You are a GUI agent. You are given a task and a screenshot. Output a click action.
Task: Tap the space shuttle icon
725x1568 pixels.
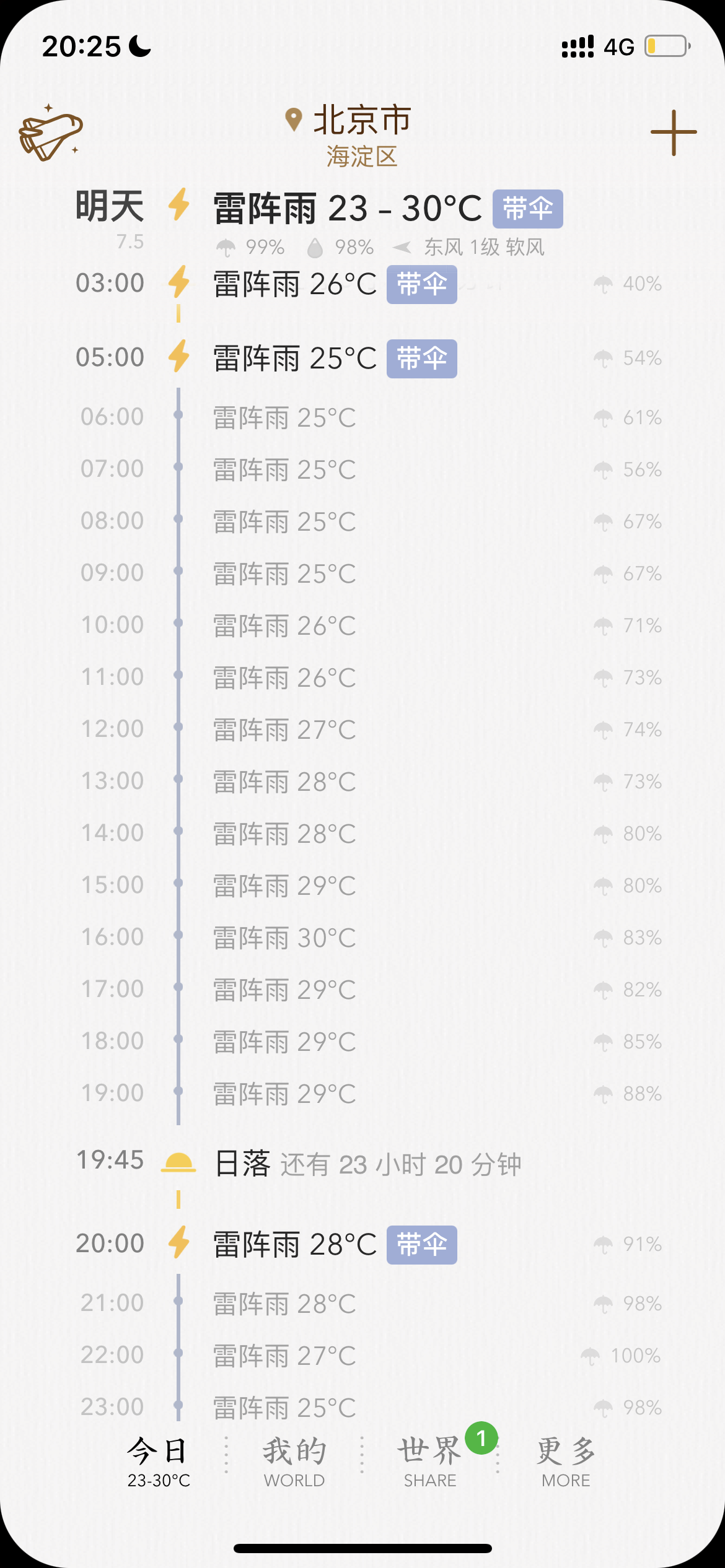[x=51, y=133]
